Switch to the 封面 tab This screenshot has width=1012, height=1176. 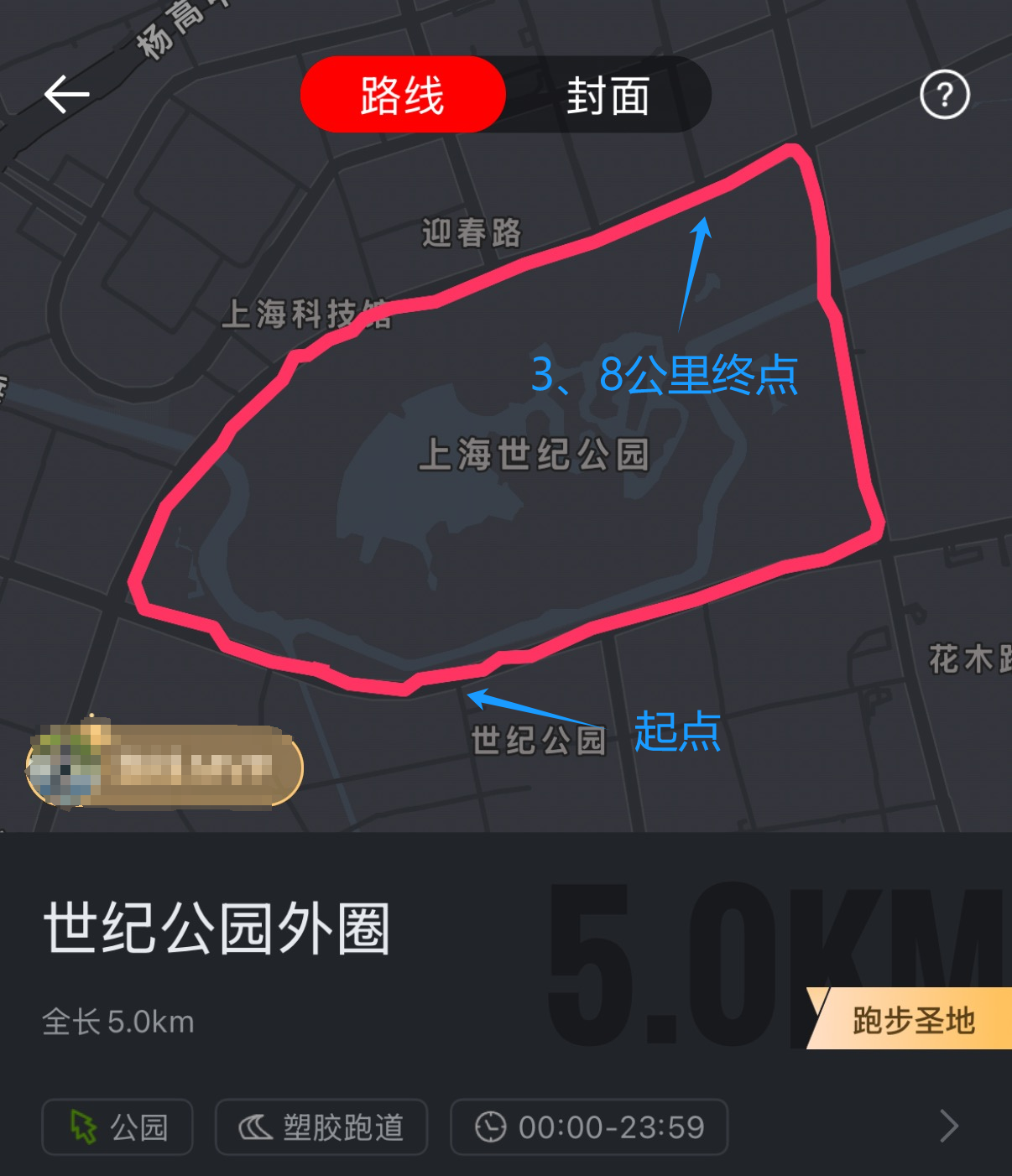(x=608, y=95)
